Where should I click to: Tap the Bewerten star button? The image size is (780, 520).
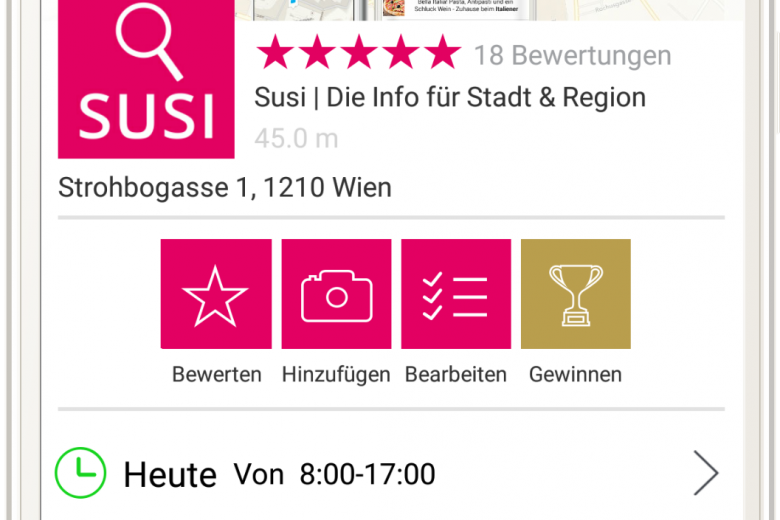(216, 295)
